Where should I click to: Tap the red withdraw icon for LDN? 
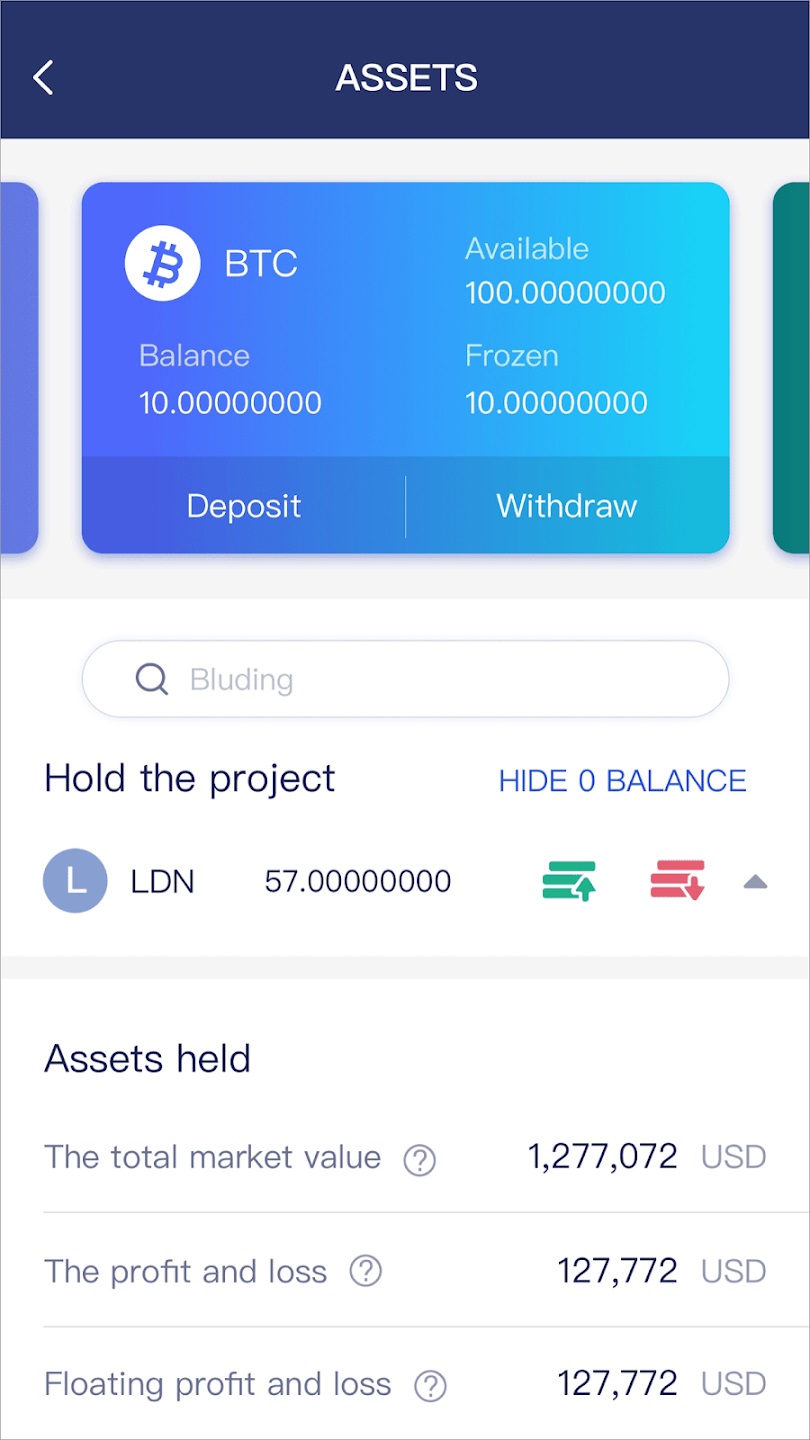[678, 880]
